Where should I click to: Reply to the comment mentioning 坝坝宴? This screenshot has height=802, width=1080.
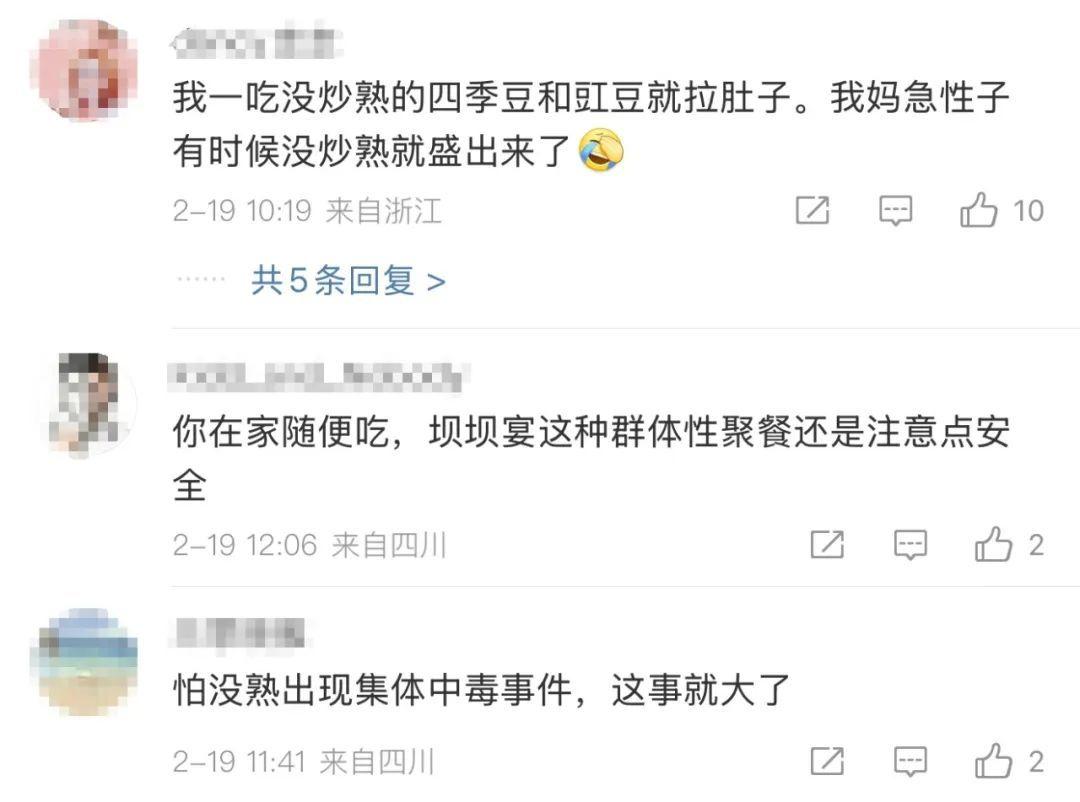pos(910,545)
